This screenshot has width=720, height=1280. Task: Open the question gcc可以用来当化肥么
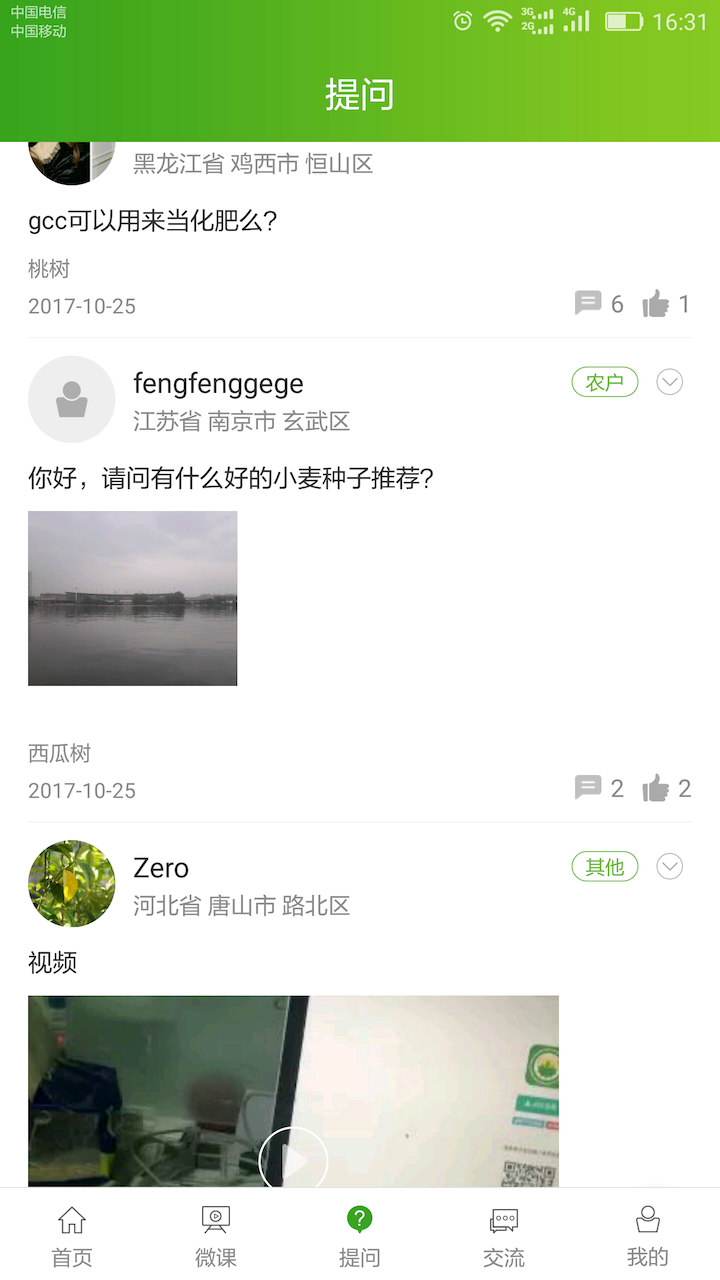coord(152,221)
